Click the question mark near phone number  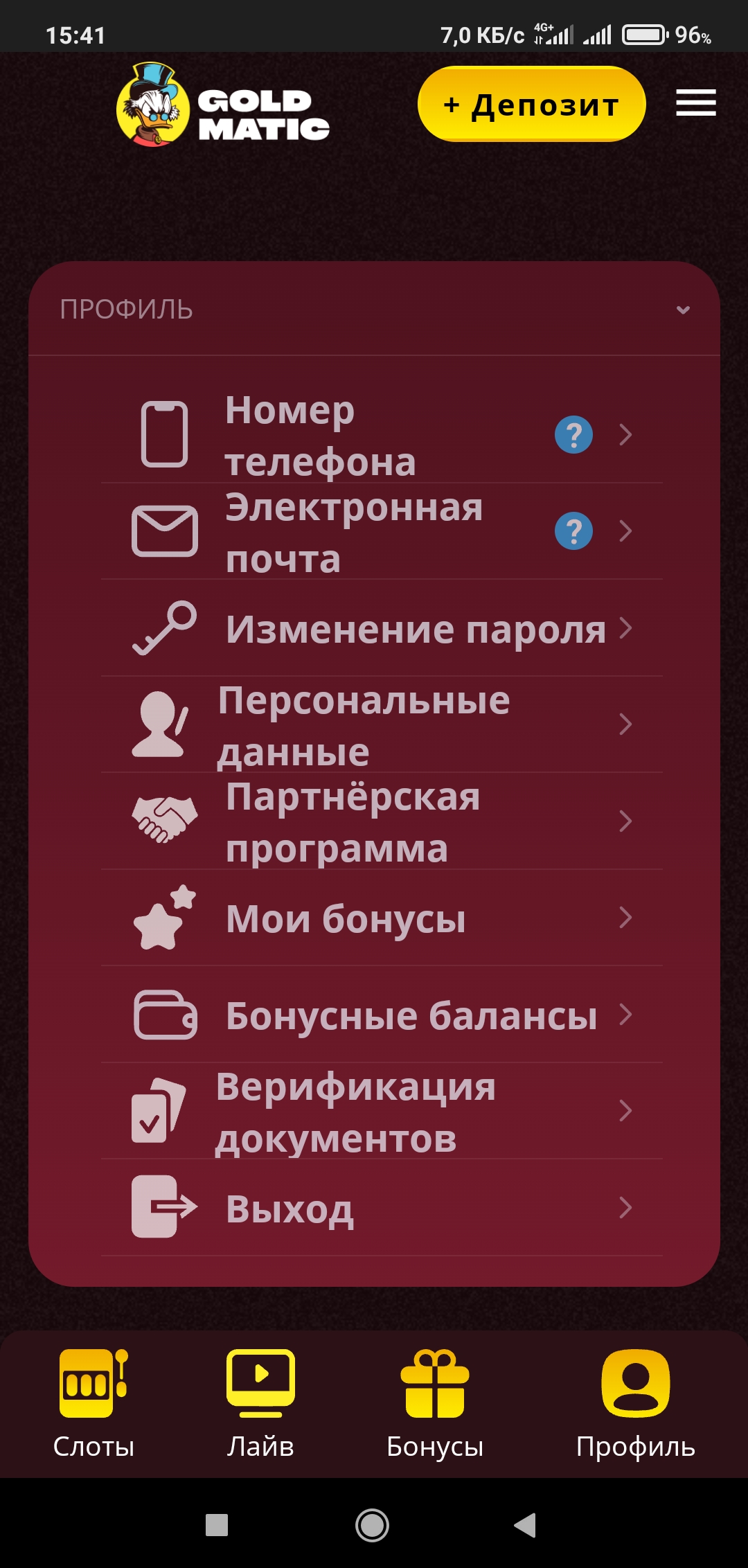(x=574, y=434)
